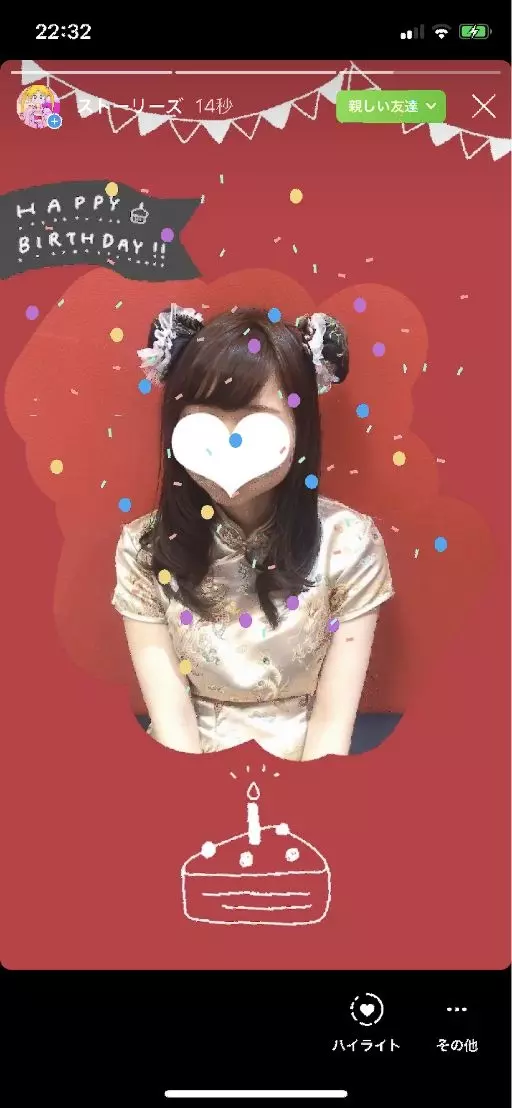Open the story owner's profile avatar

[x=38, y=106]
